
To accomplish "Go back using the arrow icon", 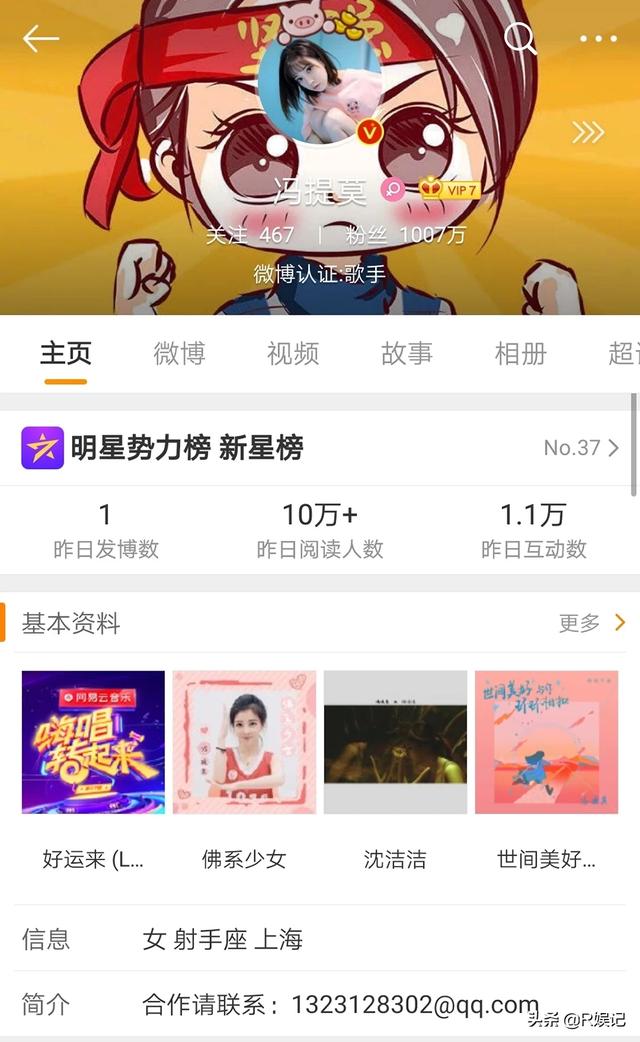I will click(41, 39).
